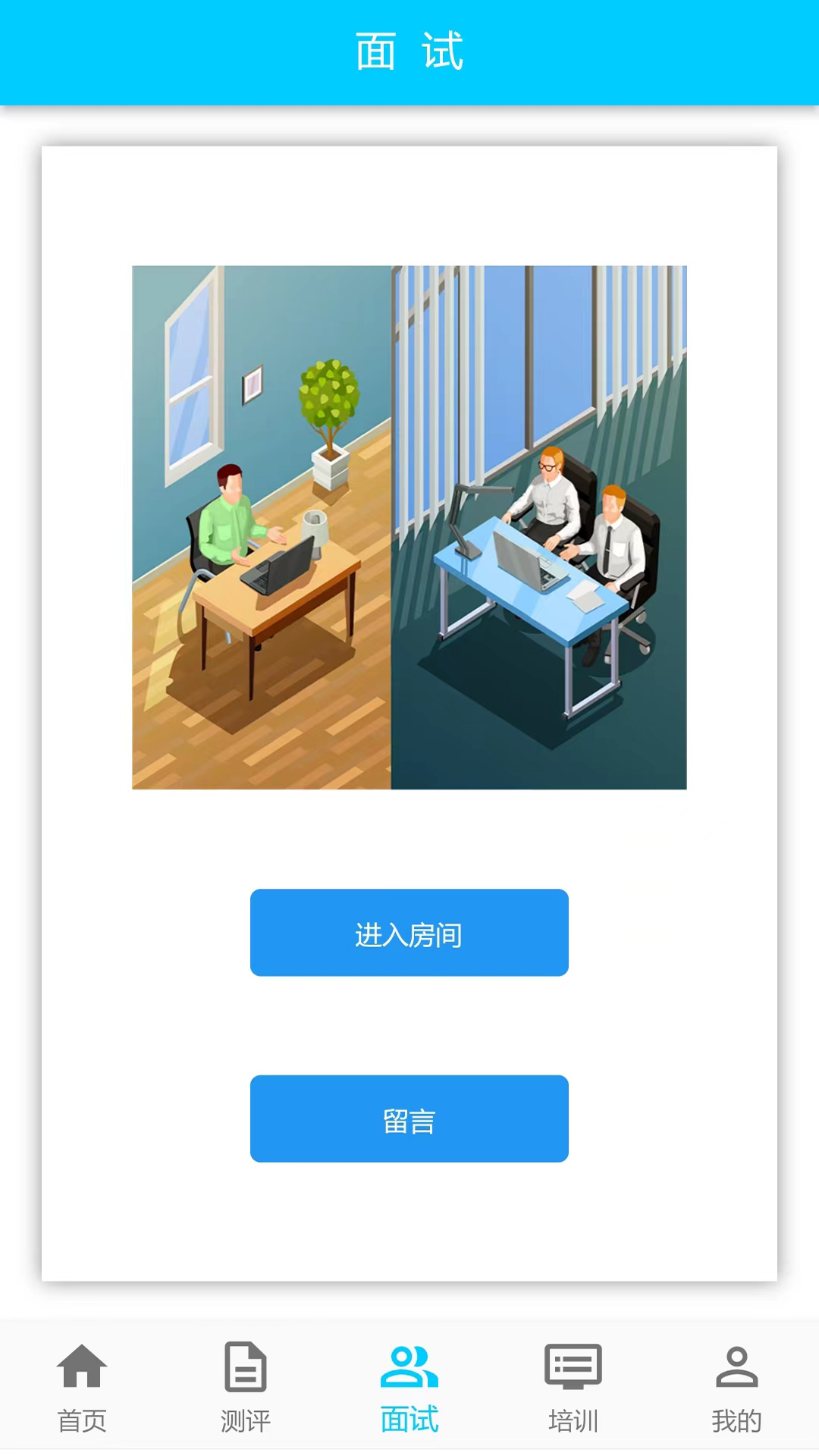Switch to the 首页 tab

tap(82, 1386)
